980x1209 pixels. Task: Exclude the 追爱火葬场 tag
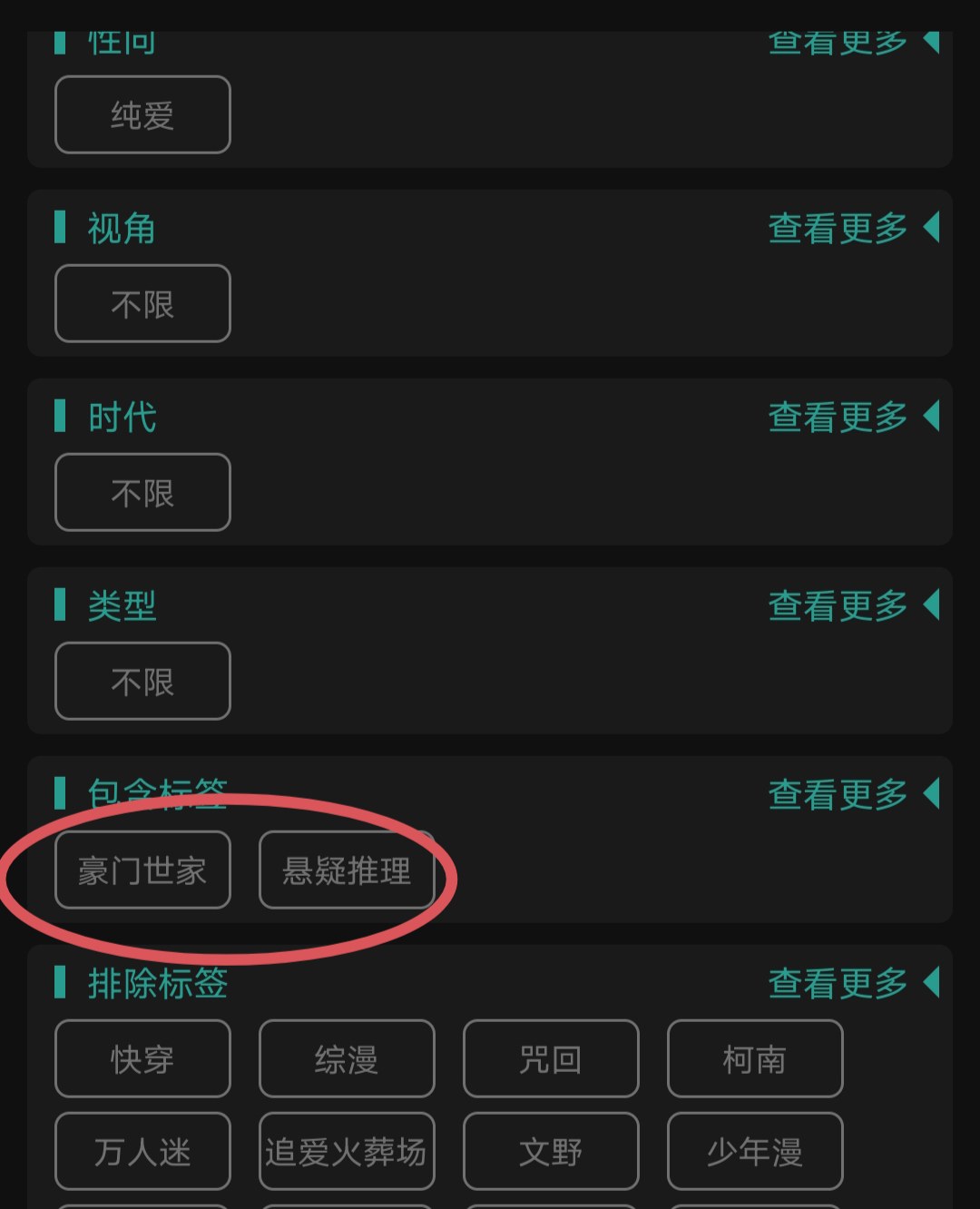tap(347, 1152)
